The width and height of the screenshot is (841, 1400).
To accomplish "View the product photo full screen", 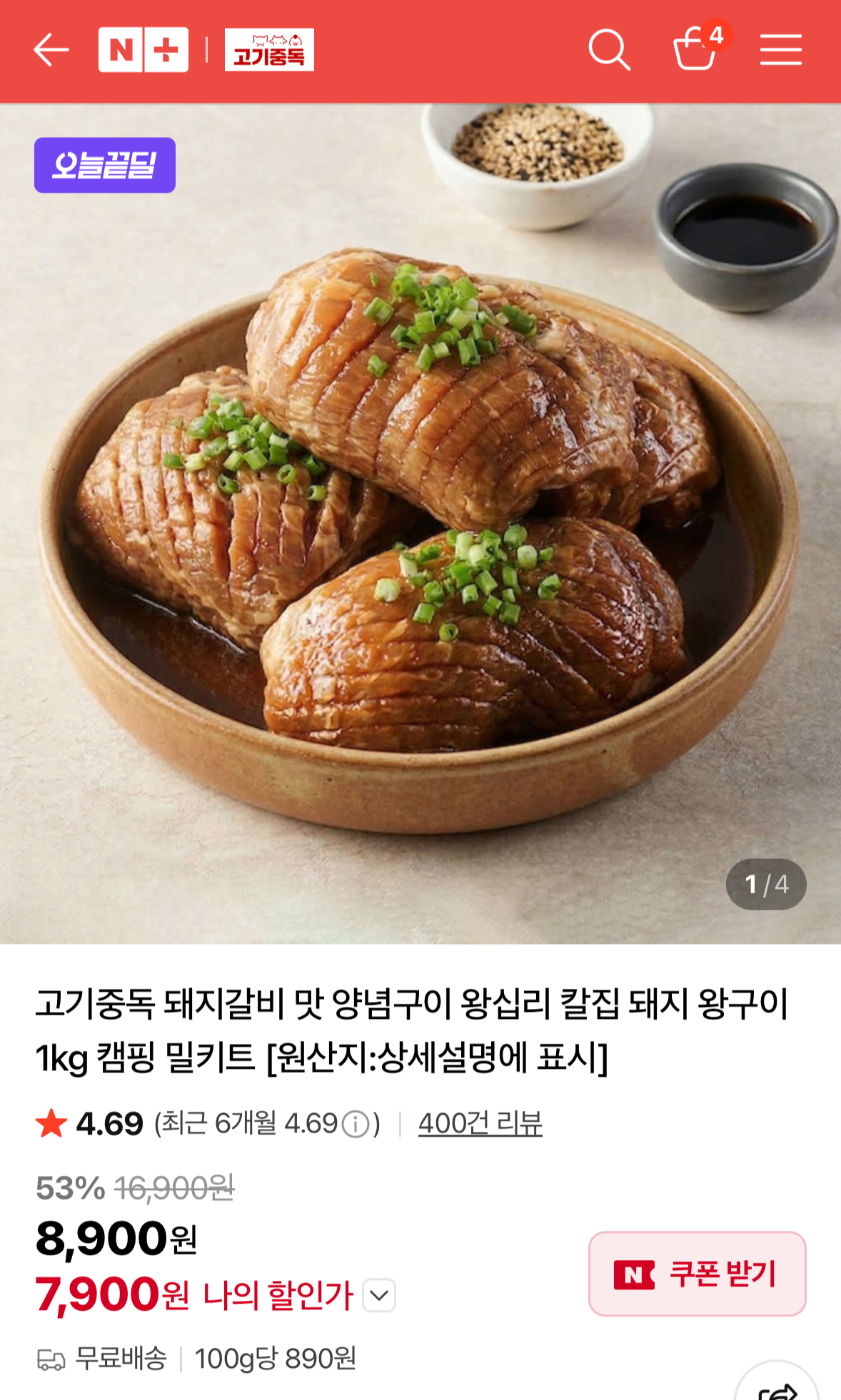I will [x=420, y=524].
